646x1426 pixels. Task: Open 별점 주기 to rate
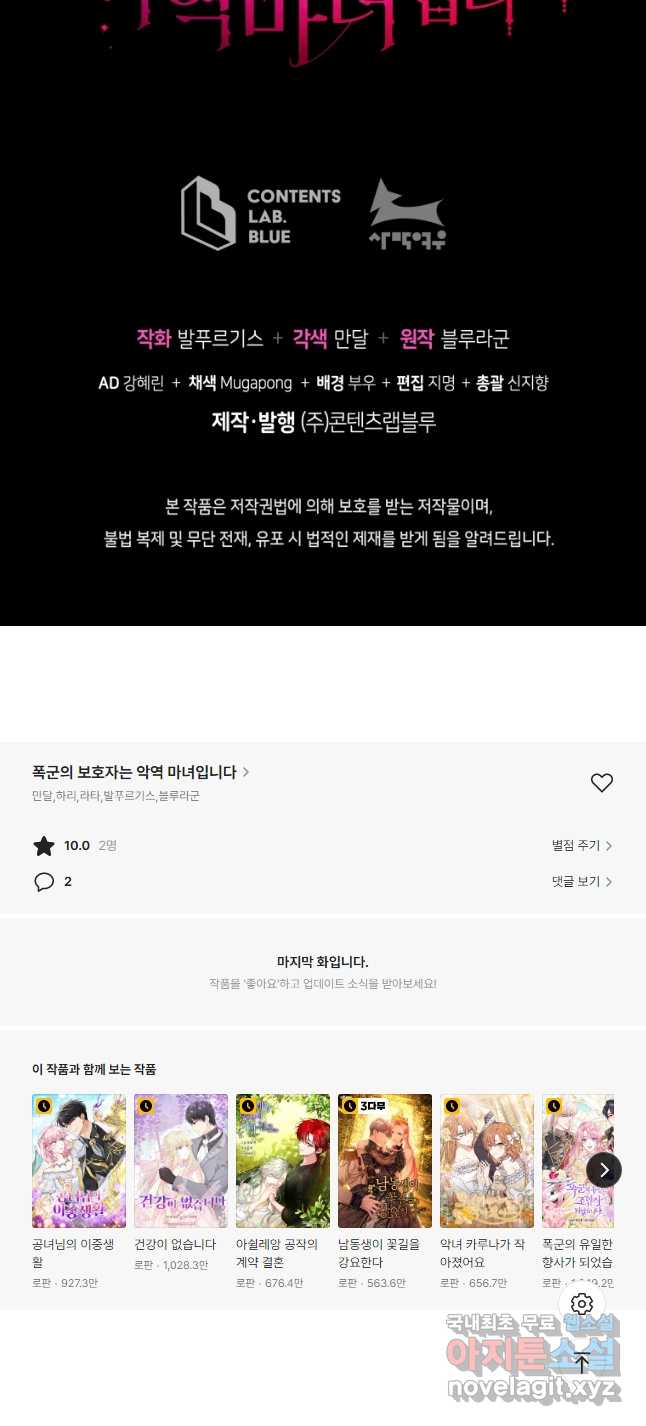[582, 846]
